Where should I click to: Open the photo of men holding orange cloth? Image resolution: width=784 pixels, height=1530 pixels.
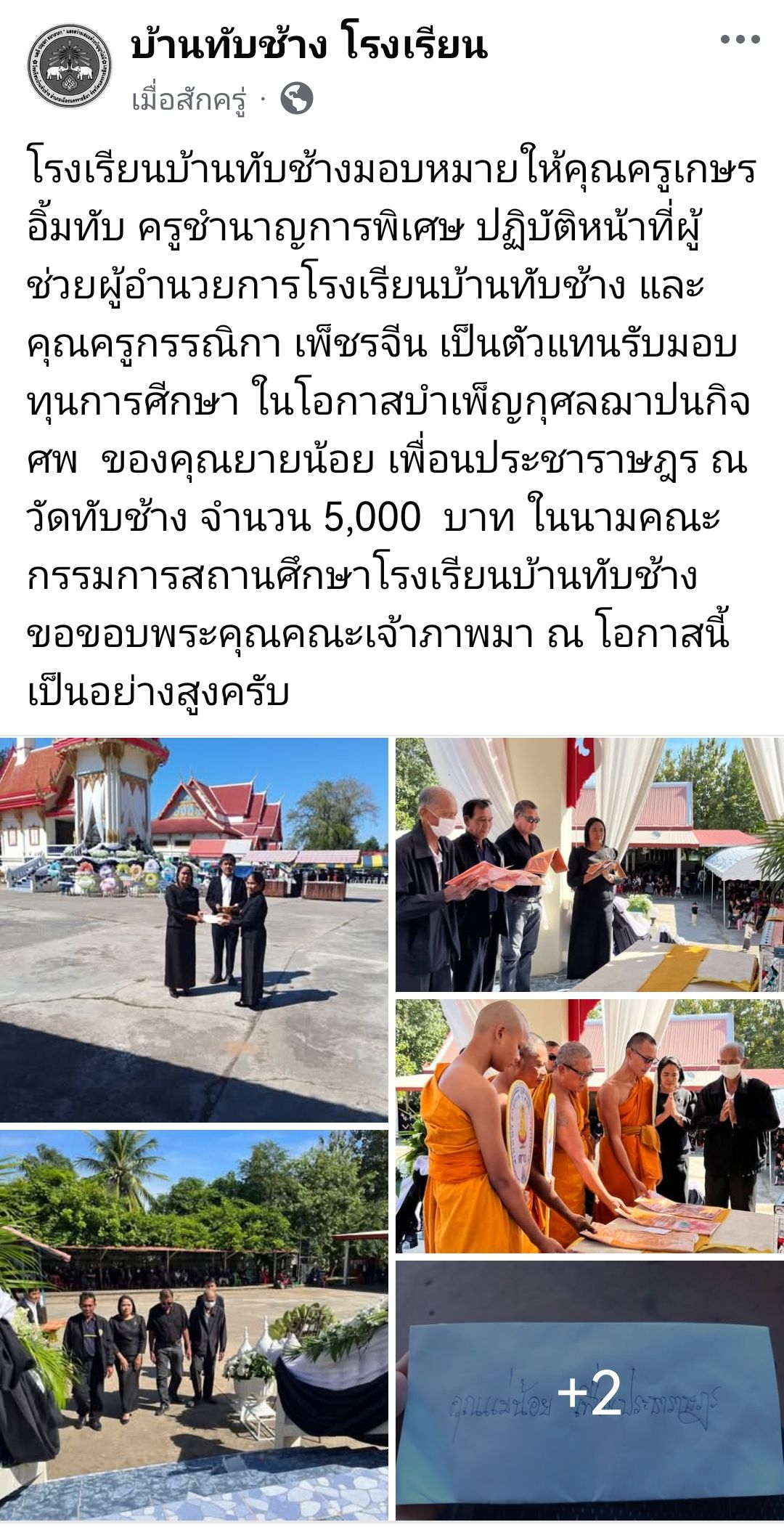pyautogui.click(x=589, y=864)
